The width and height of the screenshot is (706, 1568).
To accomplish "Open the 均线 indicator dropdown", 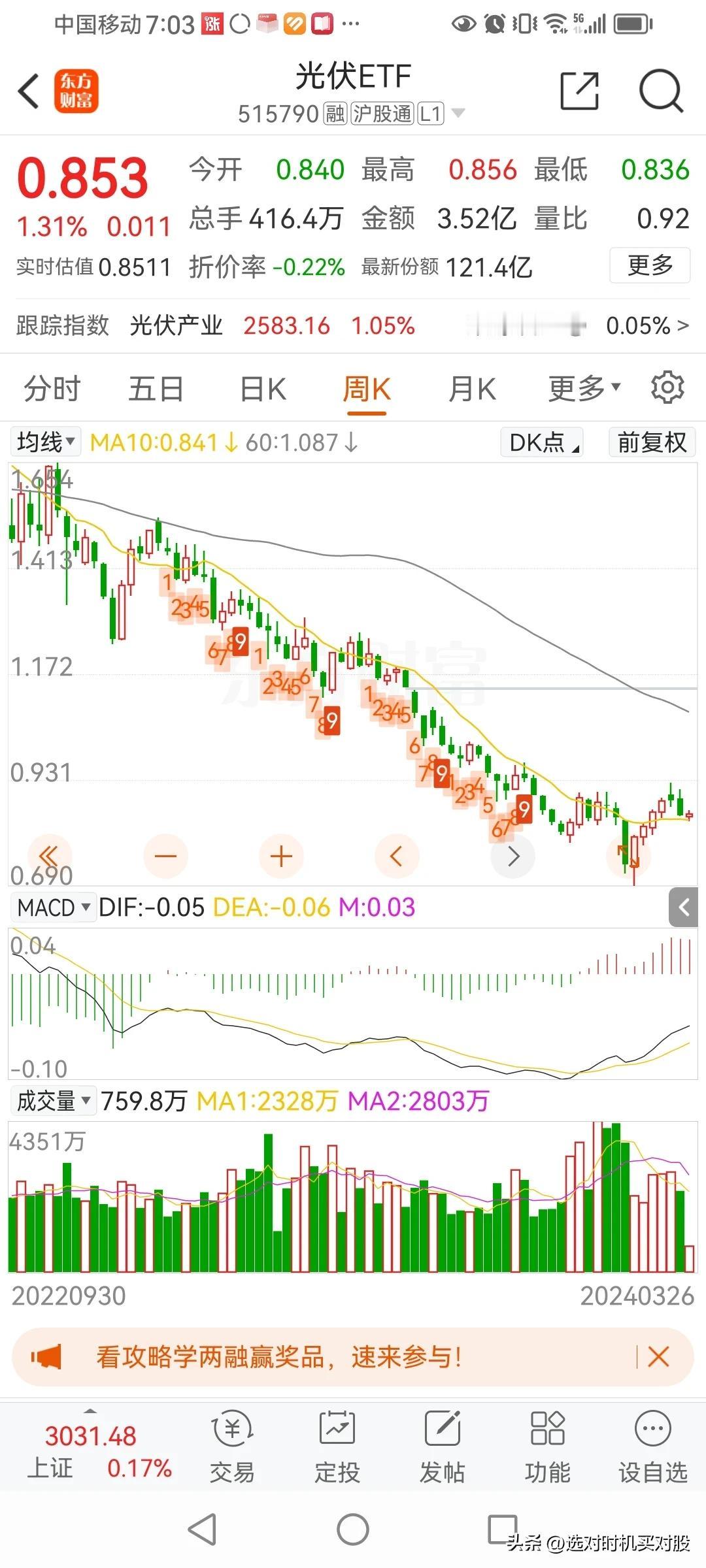I will (44, 442).
